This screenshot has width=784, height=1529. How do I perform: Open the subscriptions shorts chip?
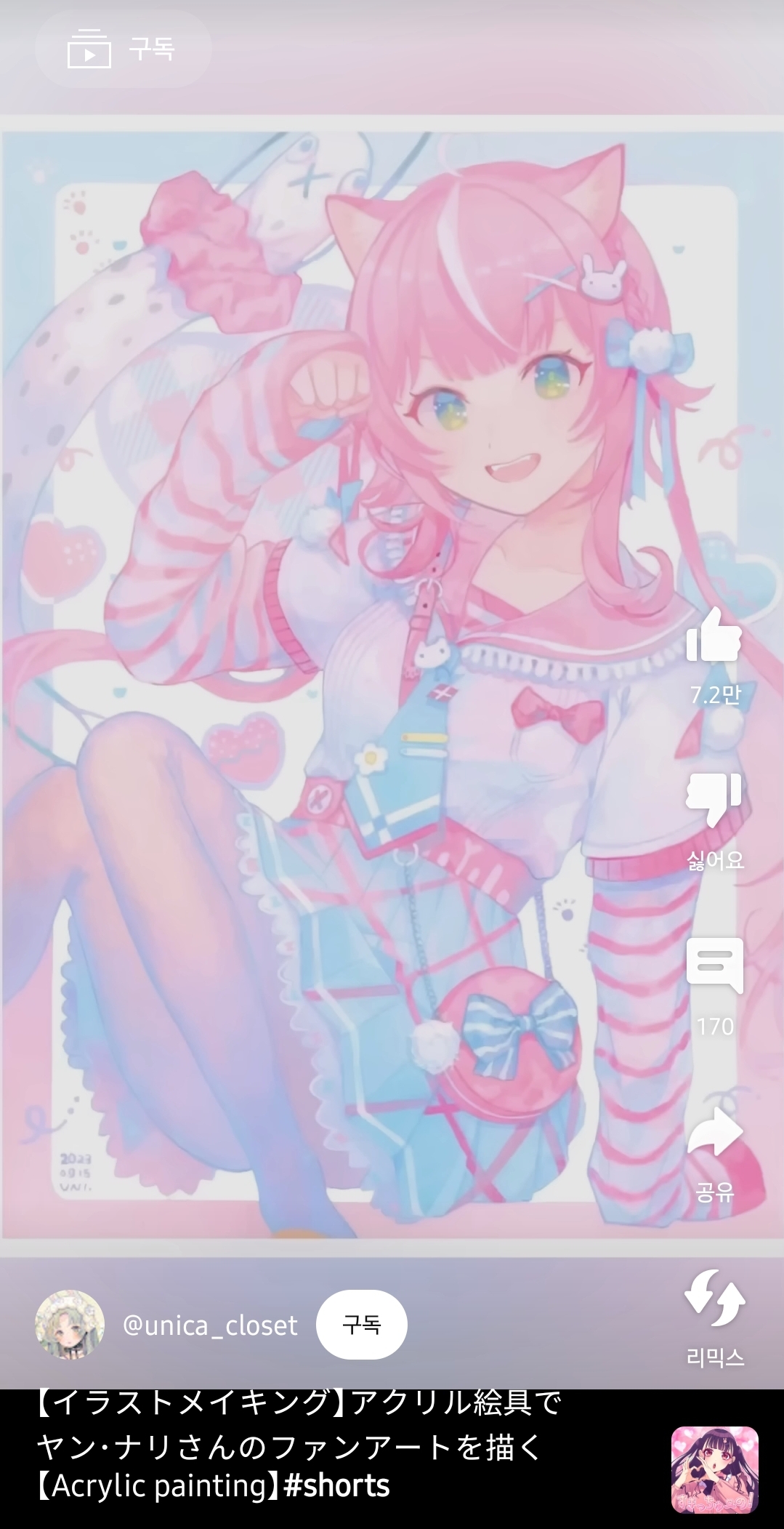point(124,49)
